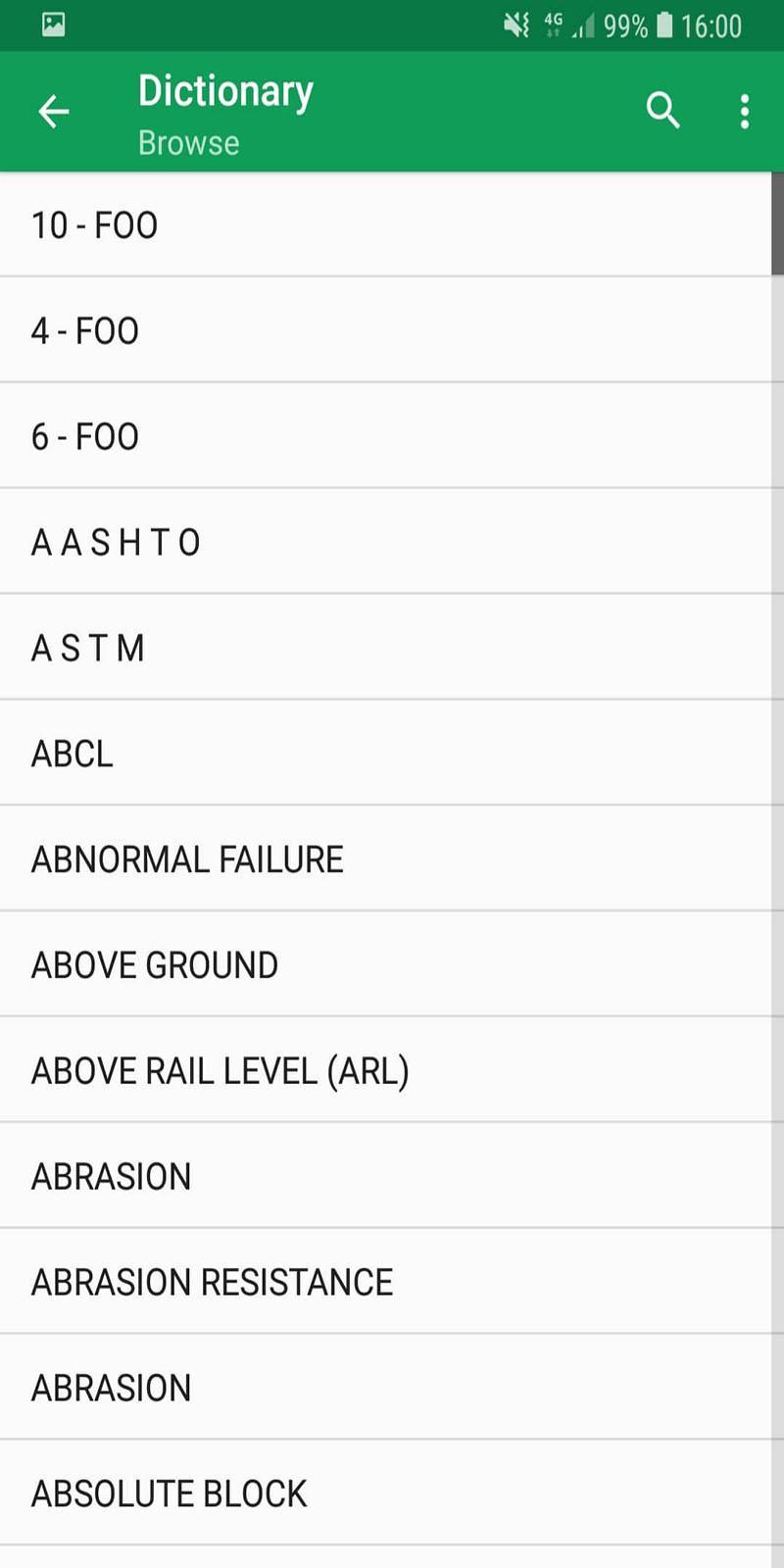Open the A A S H T O definition
This screenshot has width=784, height=1568.
click(x=386, y=542)
